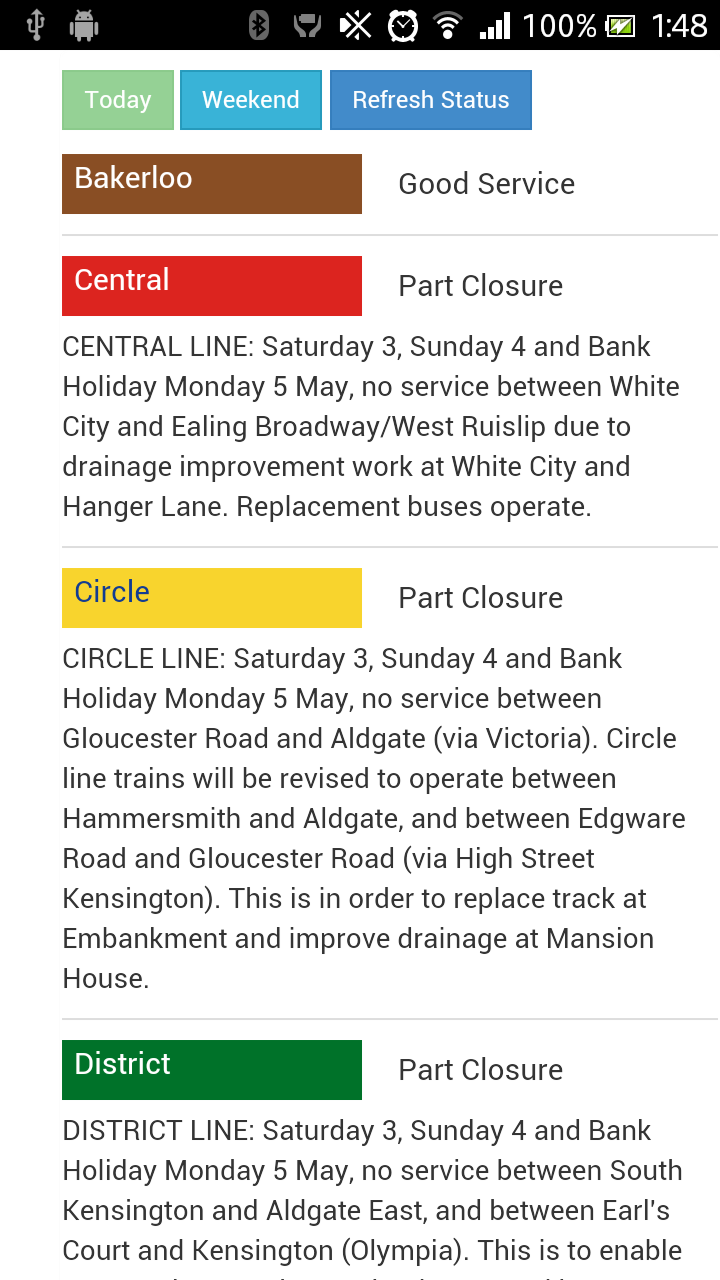Screen dimensions: 720x1280
Task: Expand the Central line closure details
Action: (x=211, y=285)
